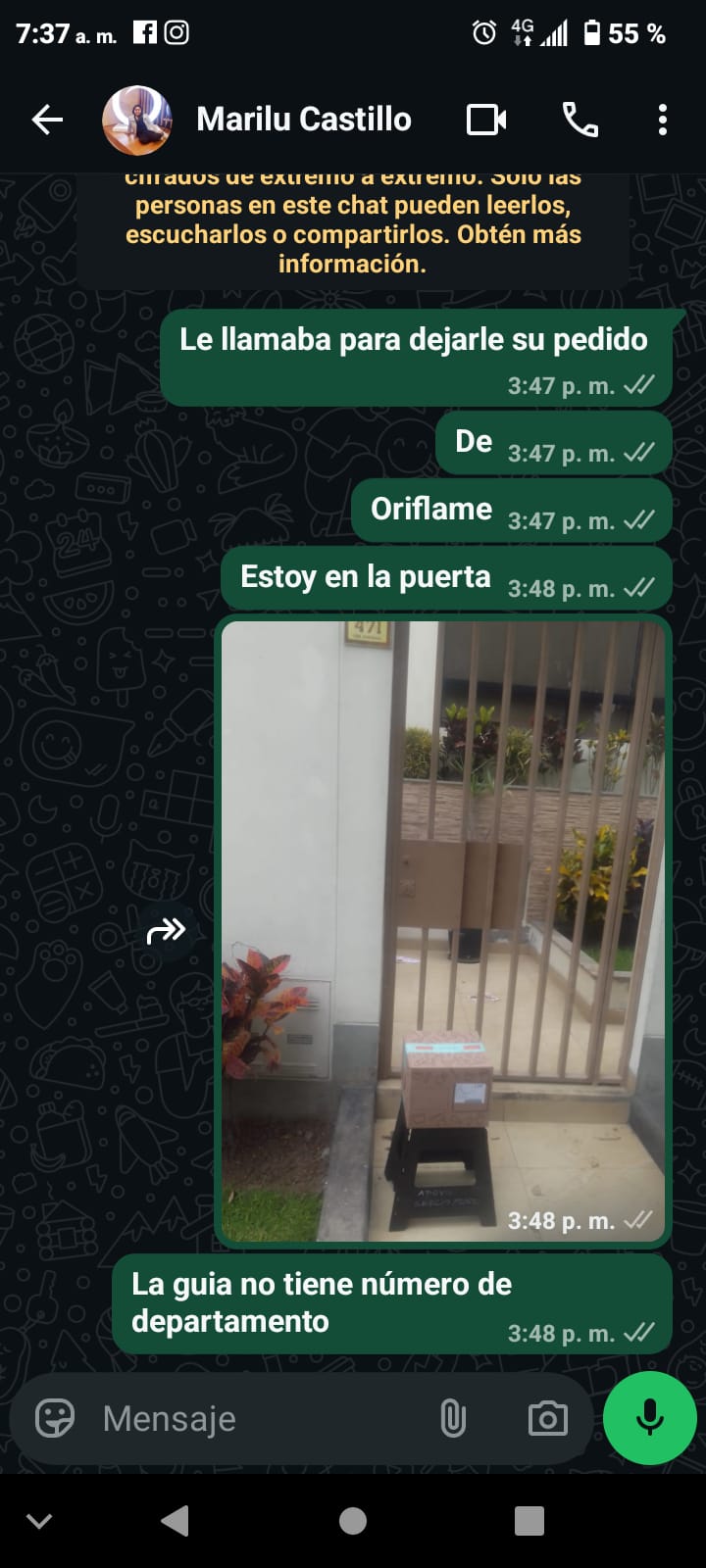Open the chat overflow menu
The image size is (706, 1568).
pos(663,120)
